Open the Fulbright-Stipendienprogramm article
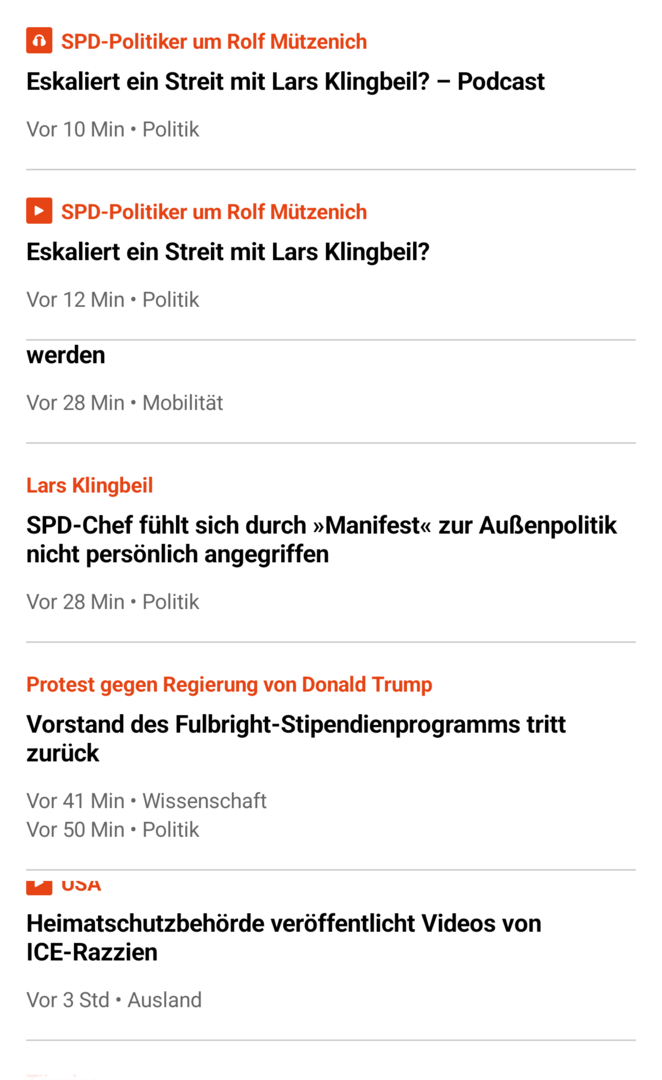 click(x=295, y=738)
